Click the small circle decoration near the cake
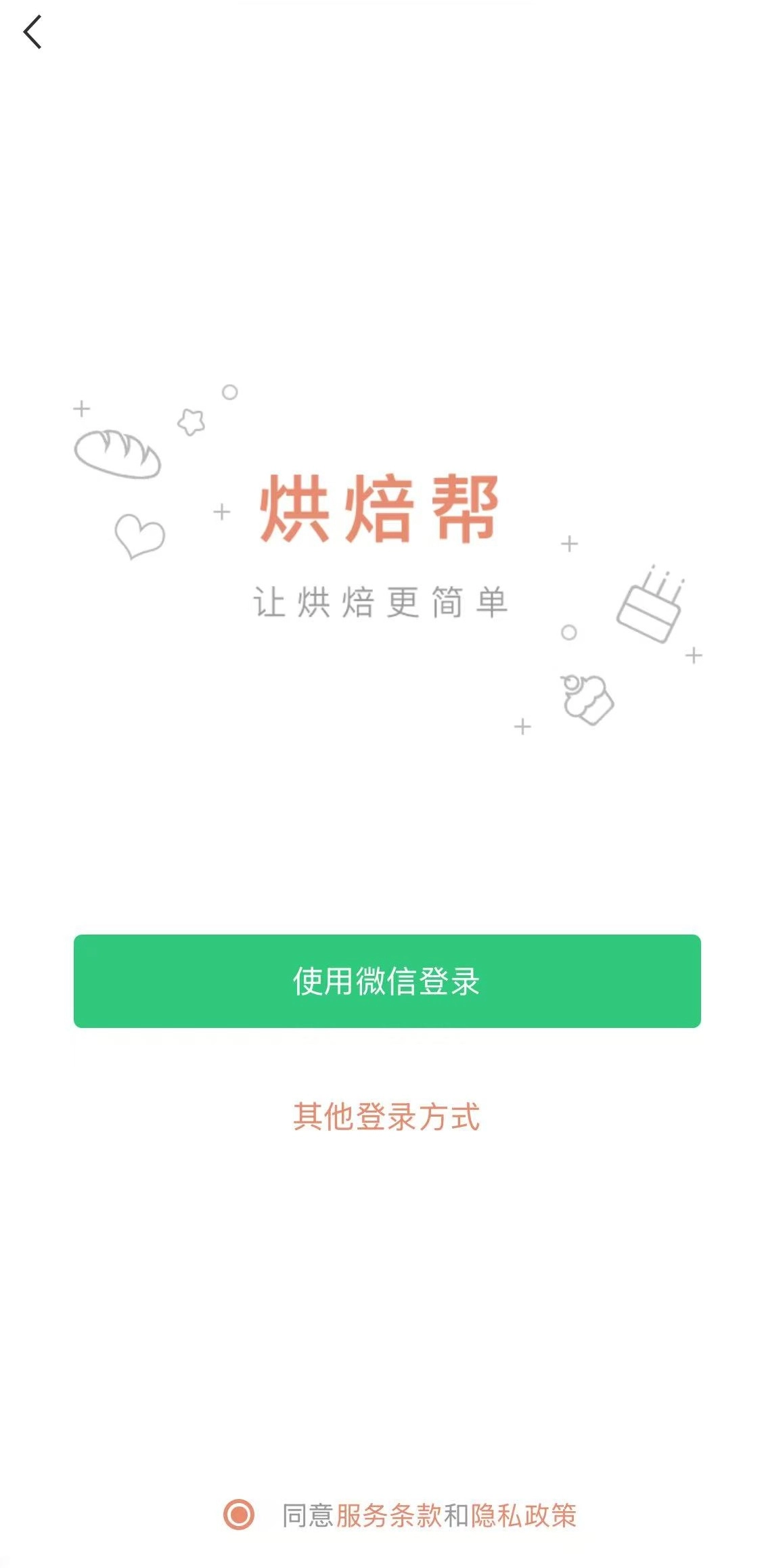This screenshot has height=1568, width=764. point(568,633)
